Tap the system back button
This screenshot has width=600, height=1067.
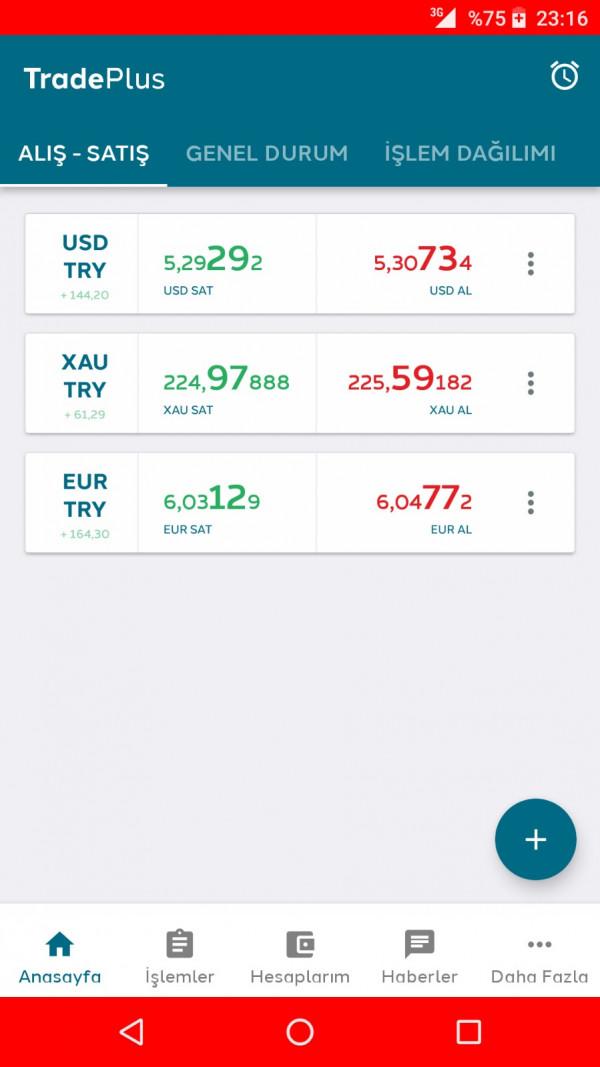tap(131, 1032)
